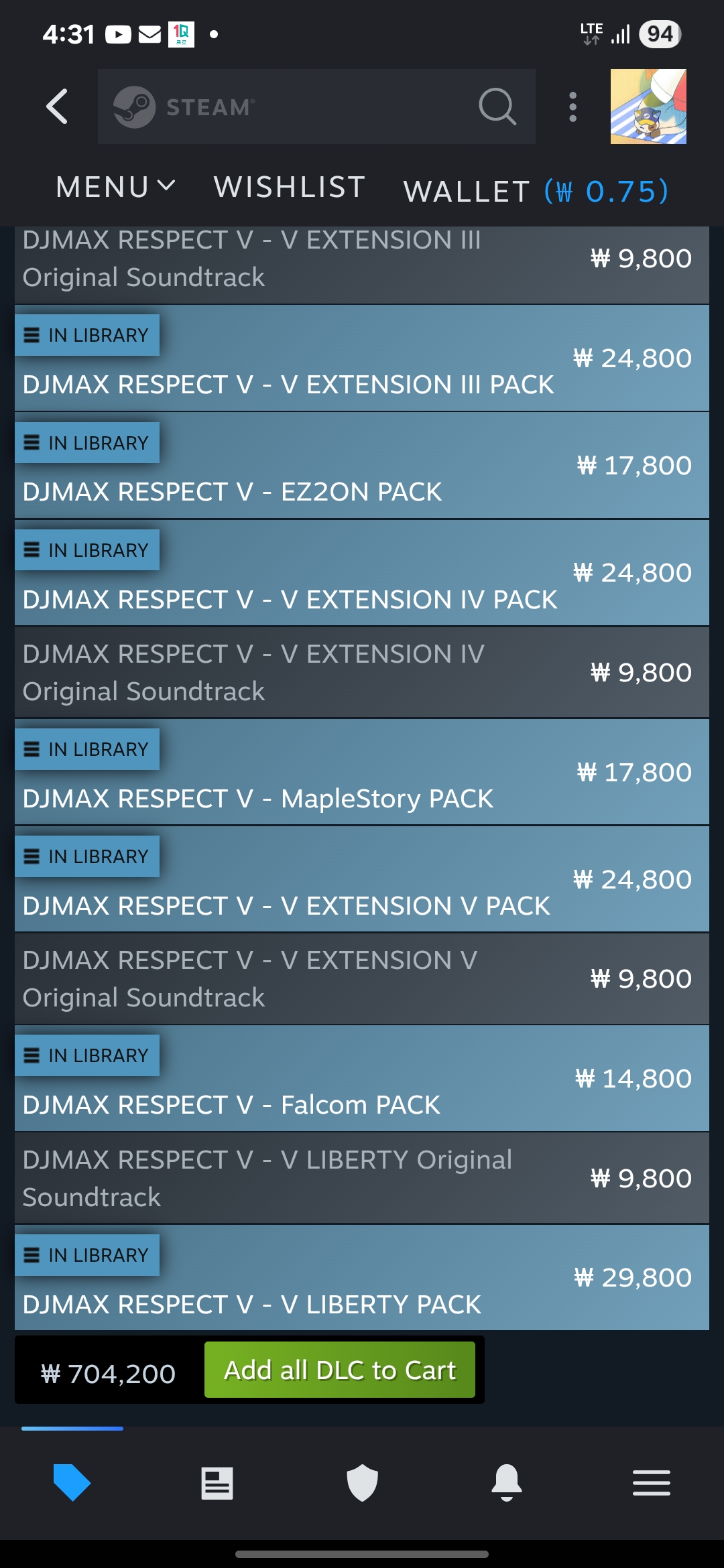Open the profile avatar

648,107
